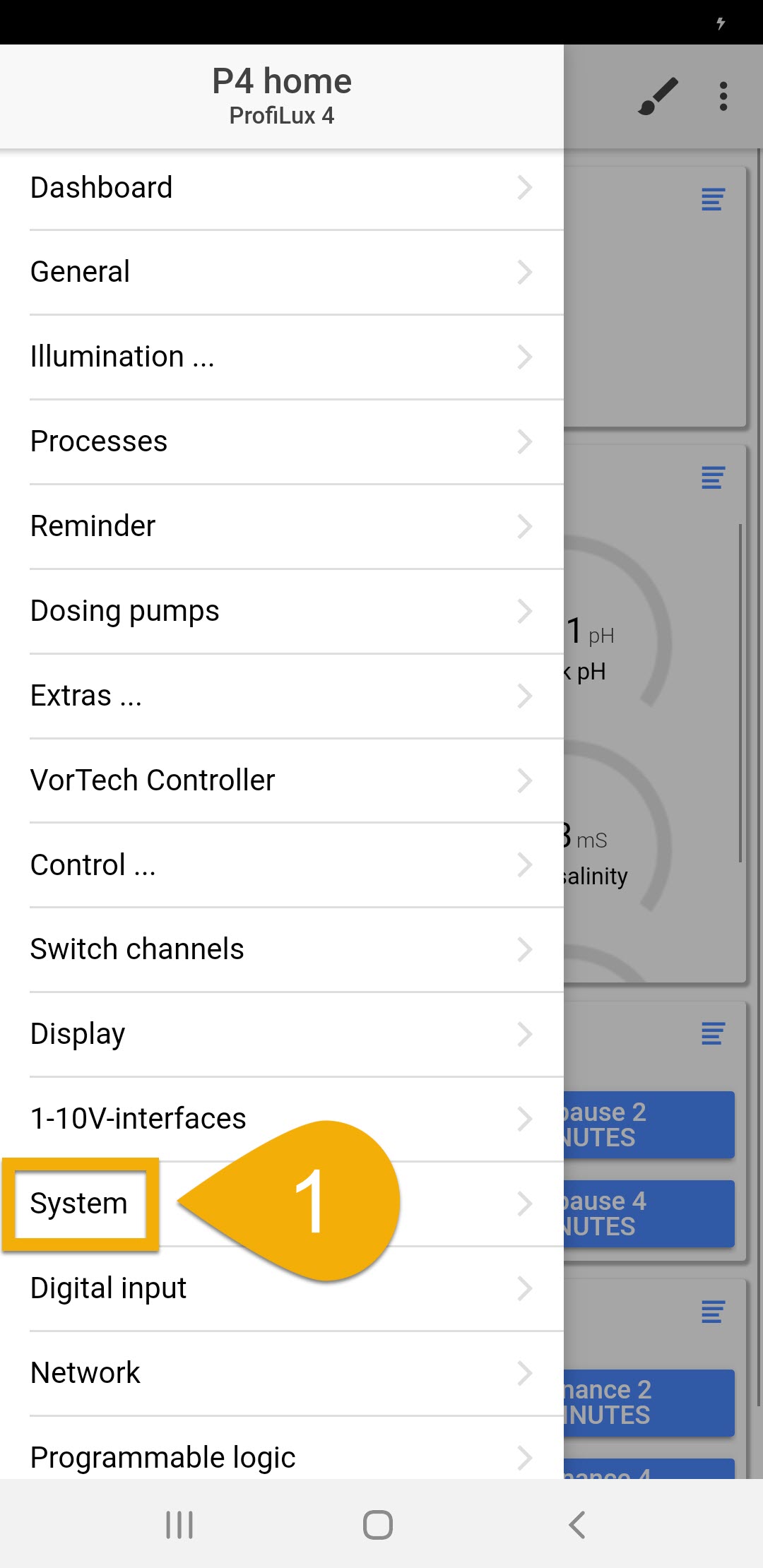Open Display settings
763x1568 pixels.
pos(282,1035)
